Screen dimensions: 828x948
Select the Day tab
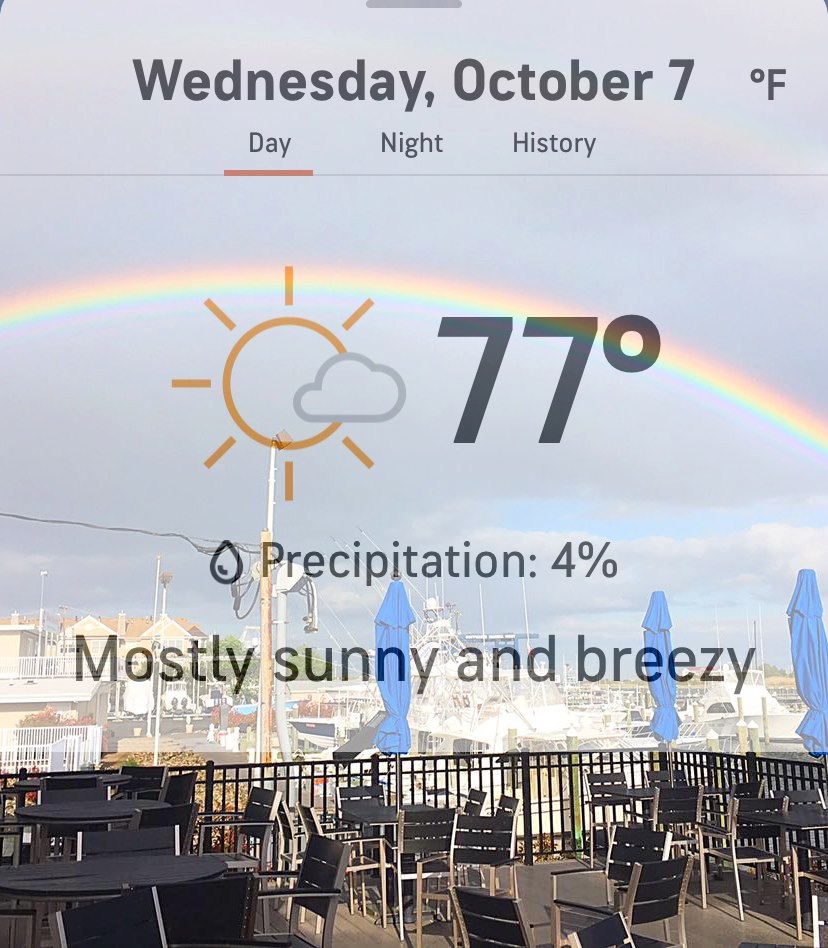269,144
